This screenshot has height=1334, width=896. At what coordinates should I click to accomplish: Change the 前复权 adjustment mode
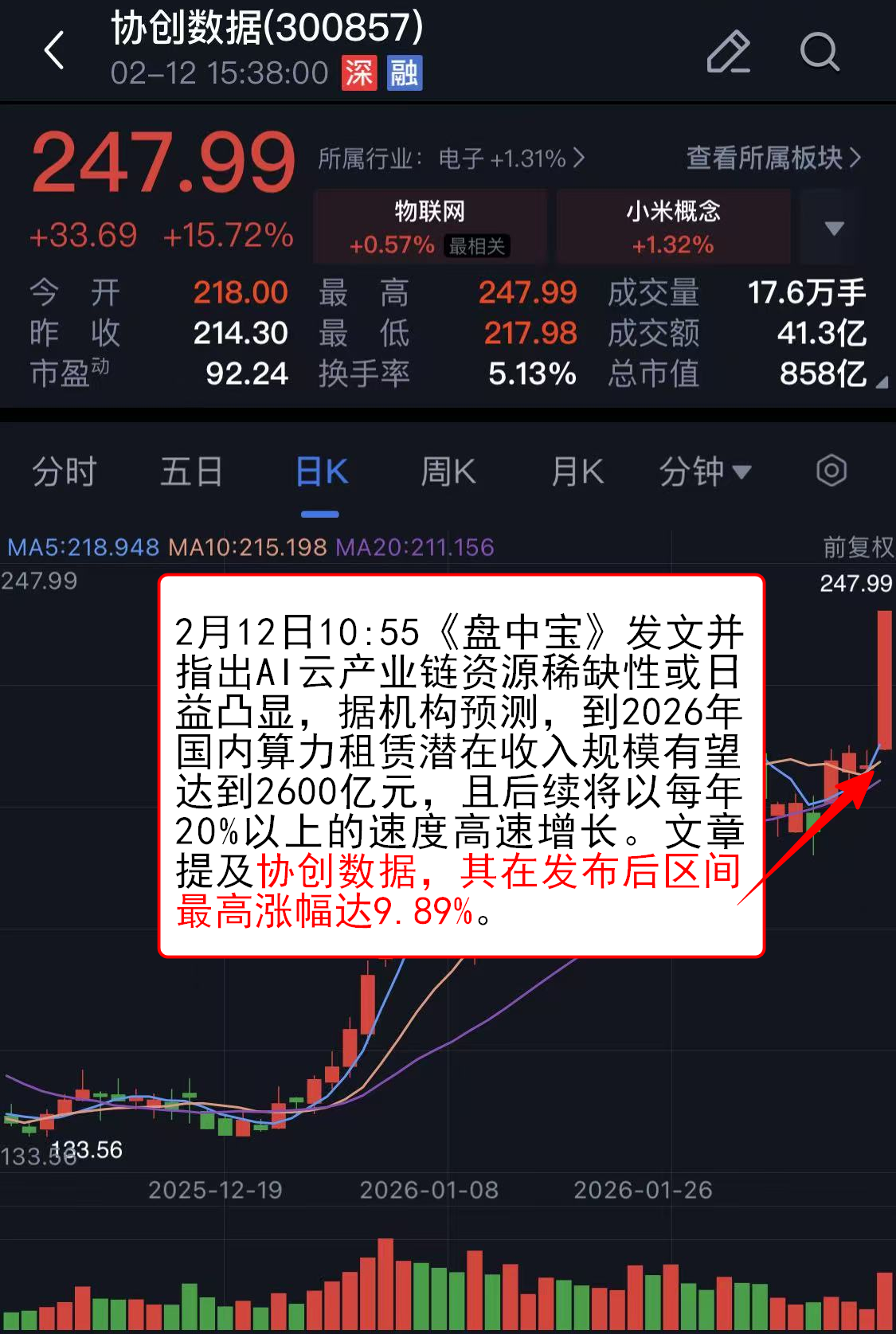858,547
